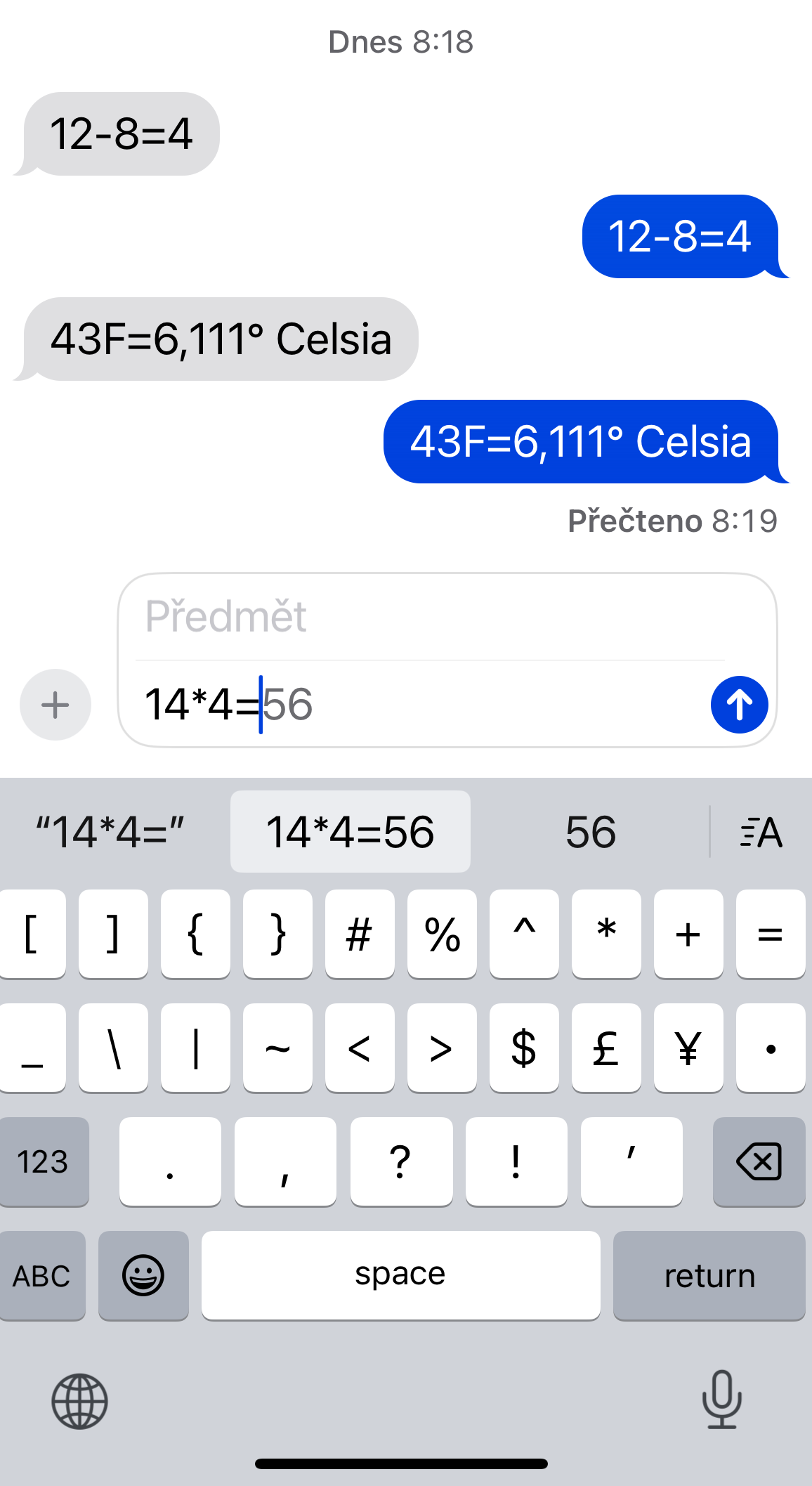The height and width of the screenshot is (1486, 812).
Task: Choose the quoted "14*4=" suggestion
Action: point(110,832)
